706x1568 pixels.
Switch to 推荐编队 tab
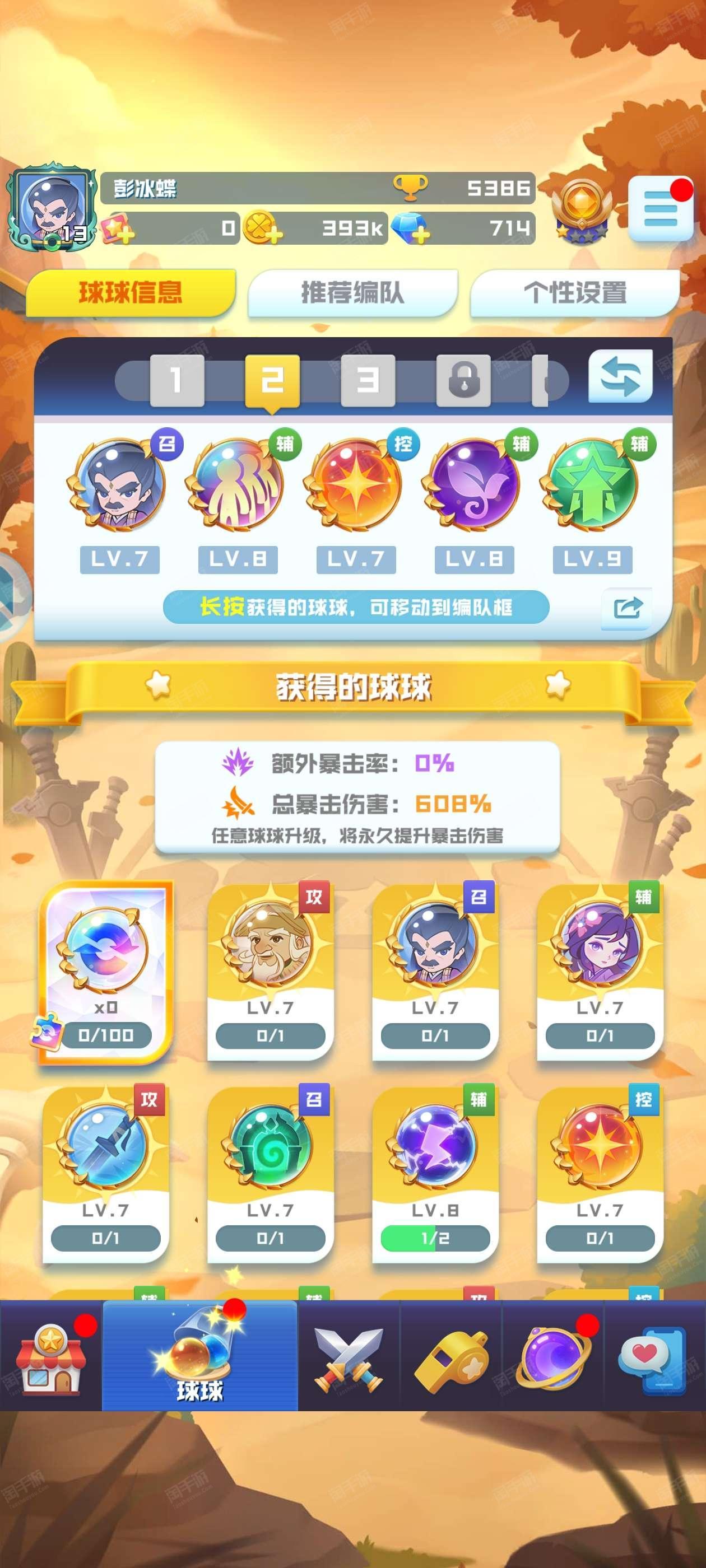(x=352, y=293)
